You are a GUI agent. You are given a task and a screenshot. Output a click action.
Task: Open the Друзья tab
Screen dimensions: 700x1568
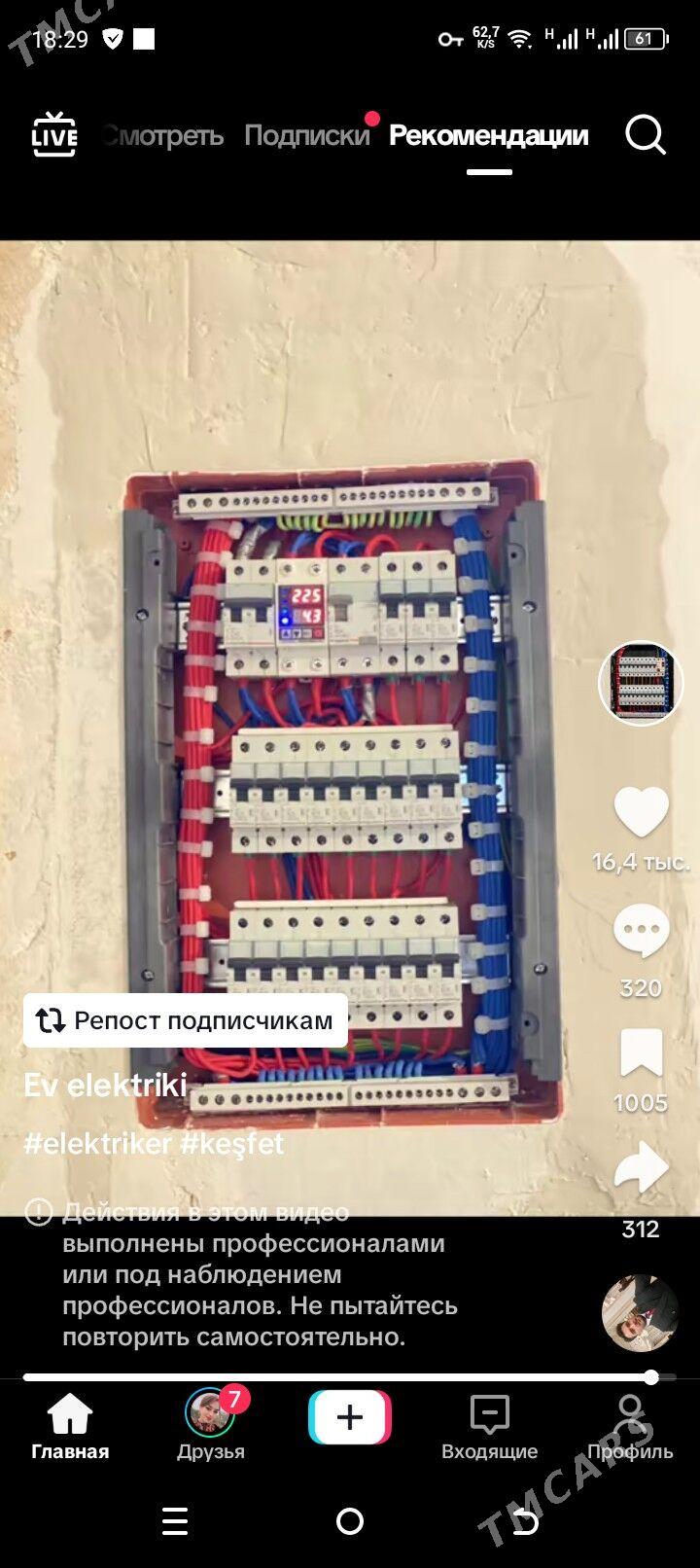pyautogui.click(x=210, y=1427)
